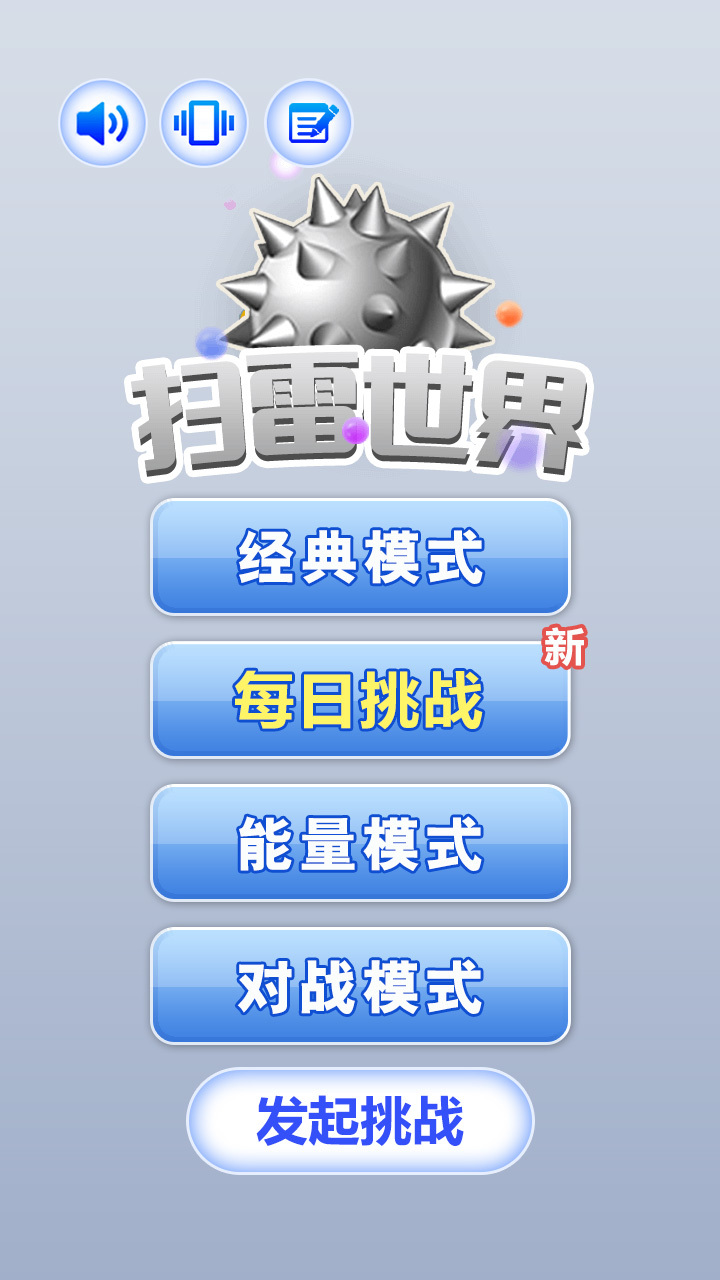
Task: Mute the game sound
Action: 102,123
